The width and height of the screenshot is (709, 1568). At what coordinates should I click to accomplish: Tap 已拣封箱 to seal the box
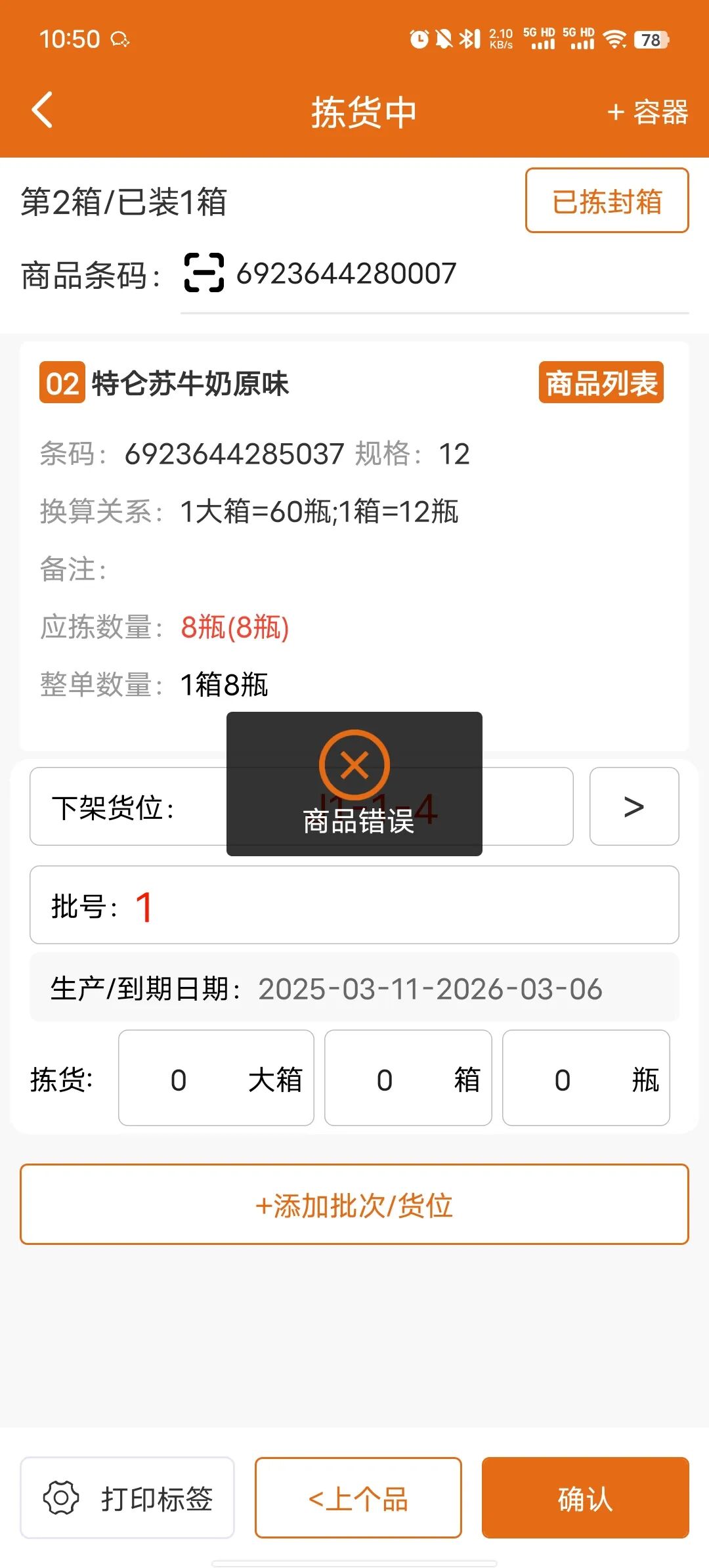click(x=606, y=201)
